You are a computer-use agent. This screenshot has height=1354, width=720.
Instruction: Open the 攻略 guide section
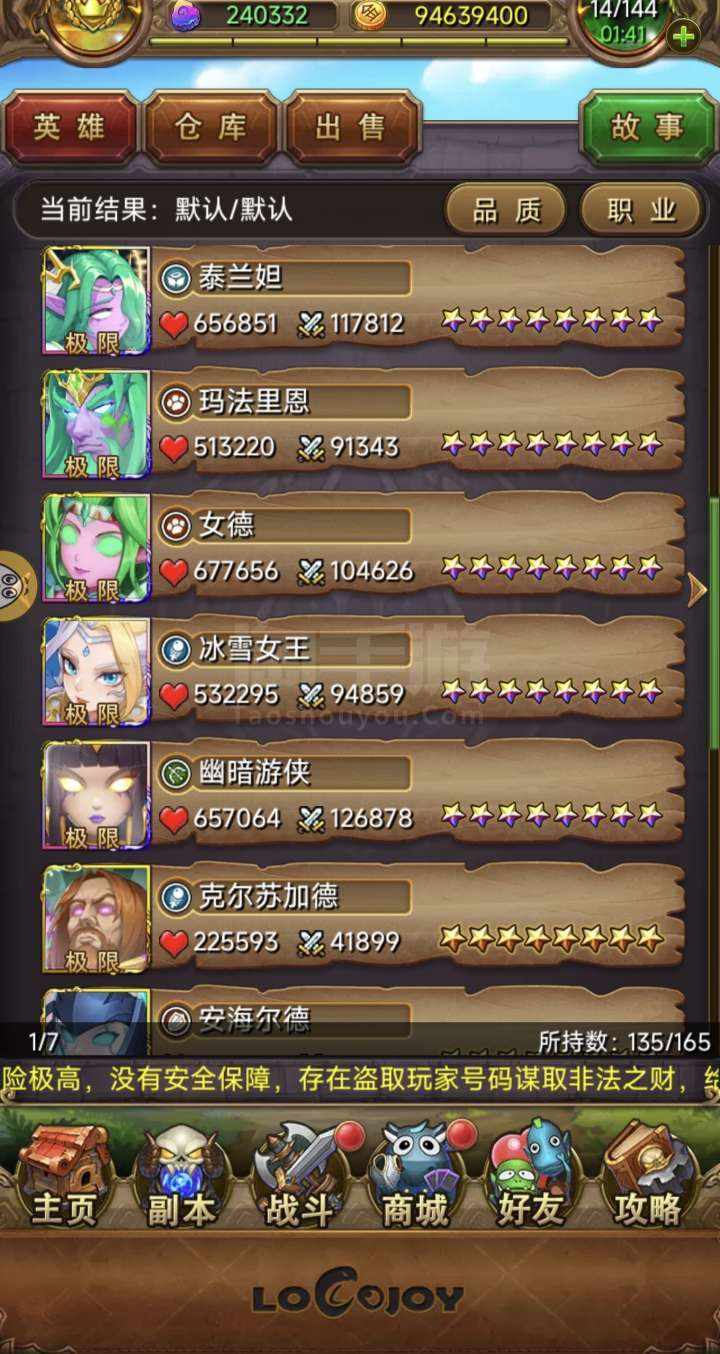650,1178
